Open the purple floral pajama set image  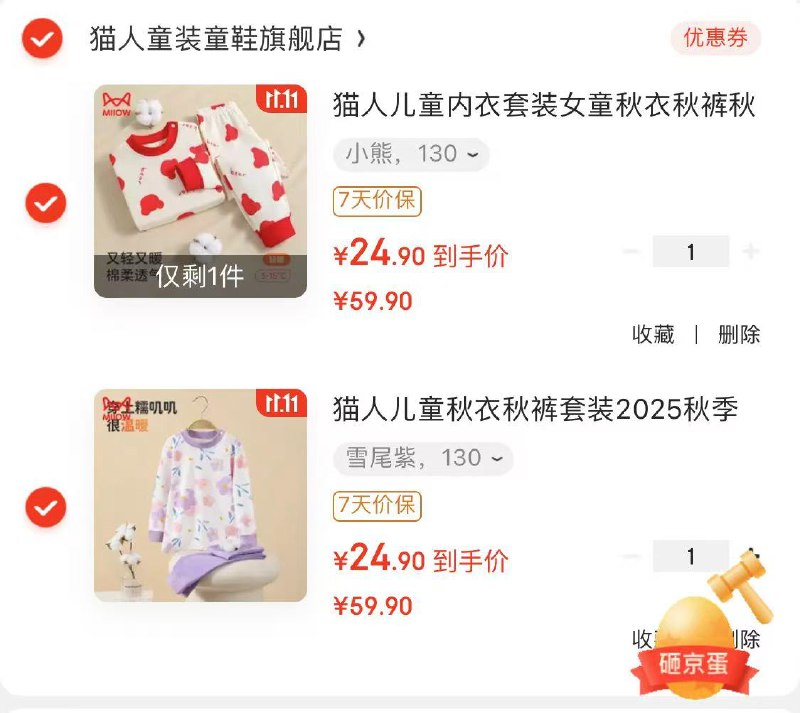pyautogui.click(x=201, y=496)
